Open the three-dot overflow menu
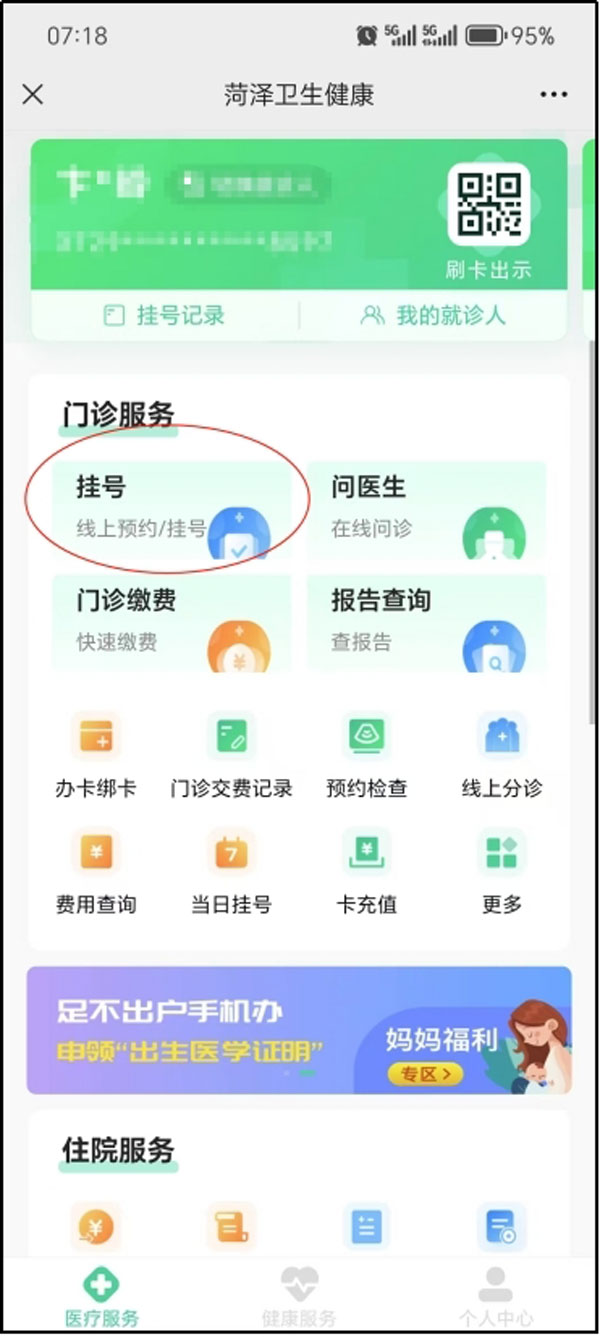 [x=553, y=95]
